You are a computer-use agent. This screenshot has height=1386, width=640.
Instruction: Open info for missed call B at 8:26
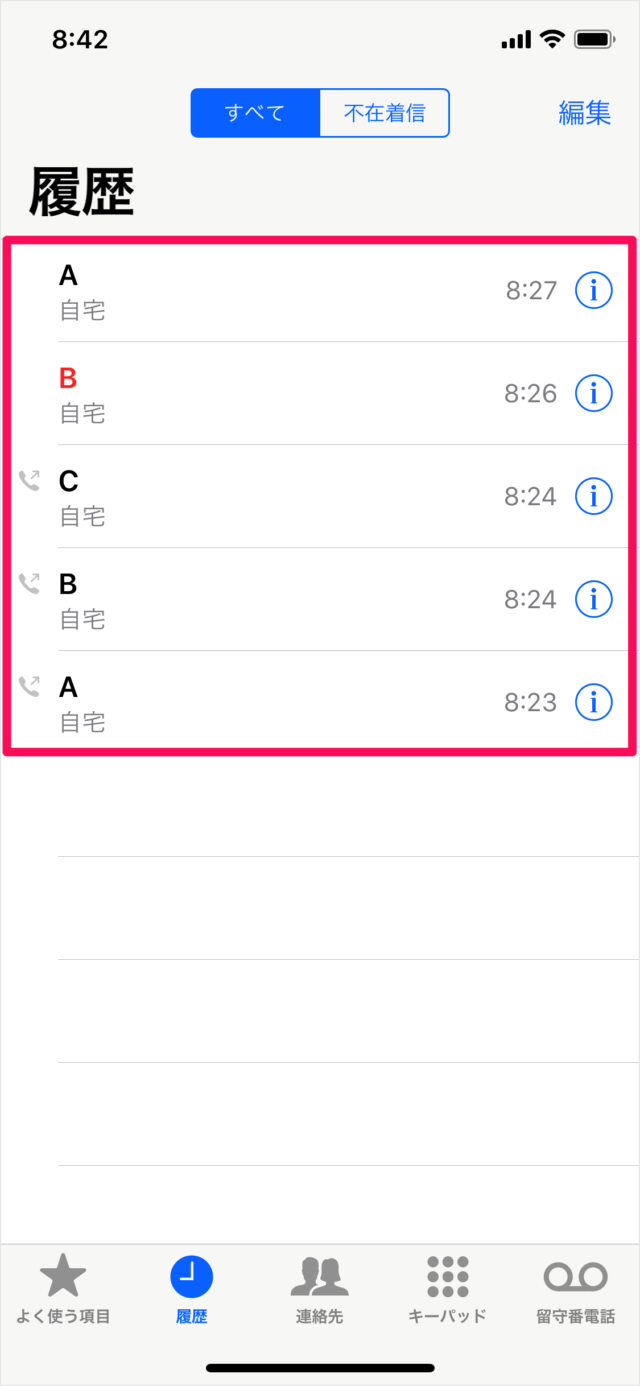[x=594, y=394]
